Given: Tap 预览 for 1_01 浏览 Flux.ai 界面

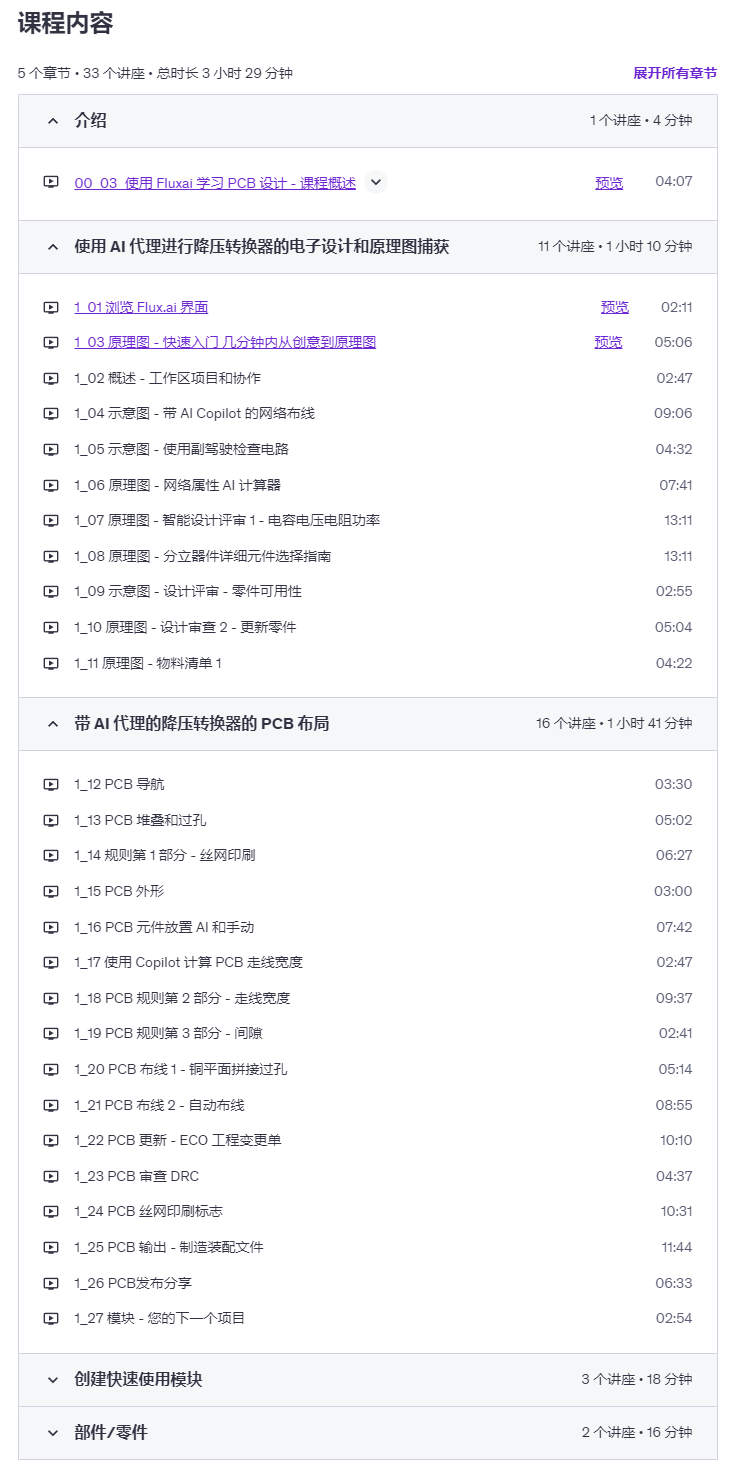Looking at the screenshot, I should (x=615, y=307).
